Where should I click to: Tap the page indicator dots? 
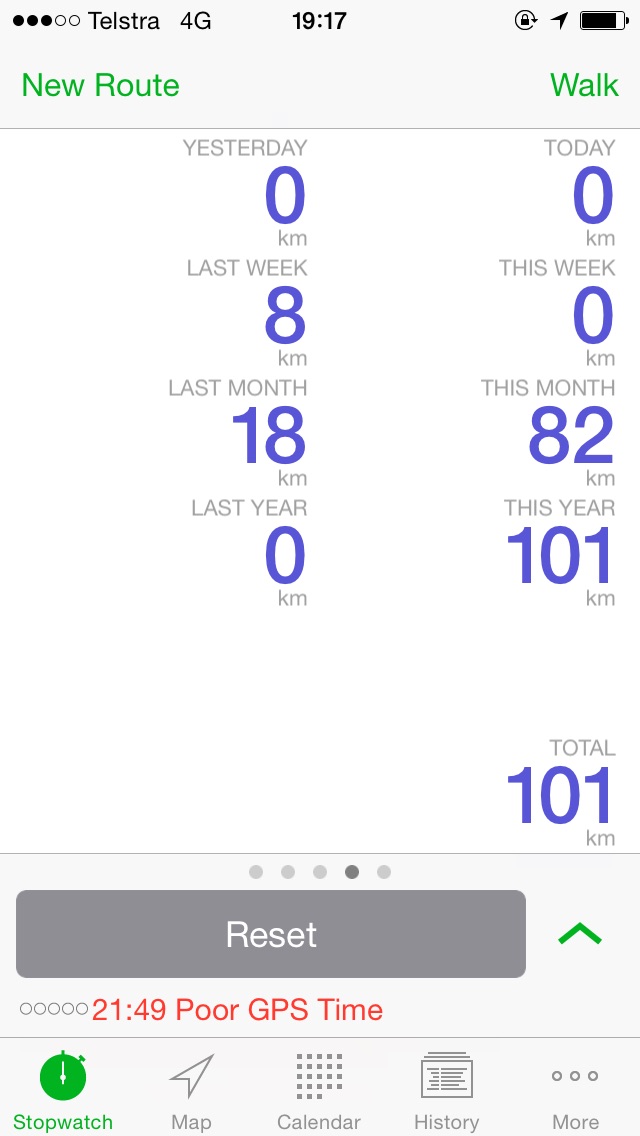click(x=320, y=872)
